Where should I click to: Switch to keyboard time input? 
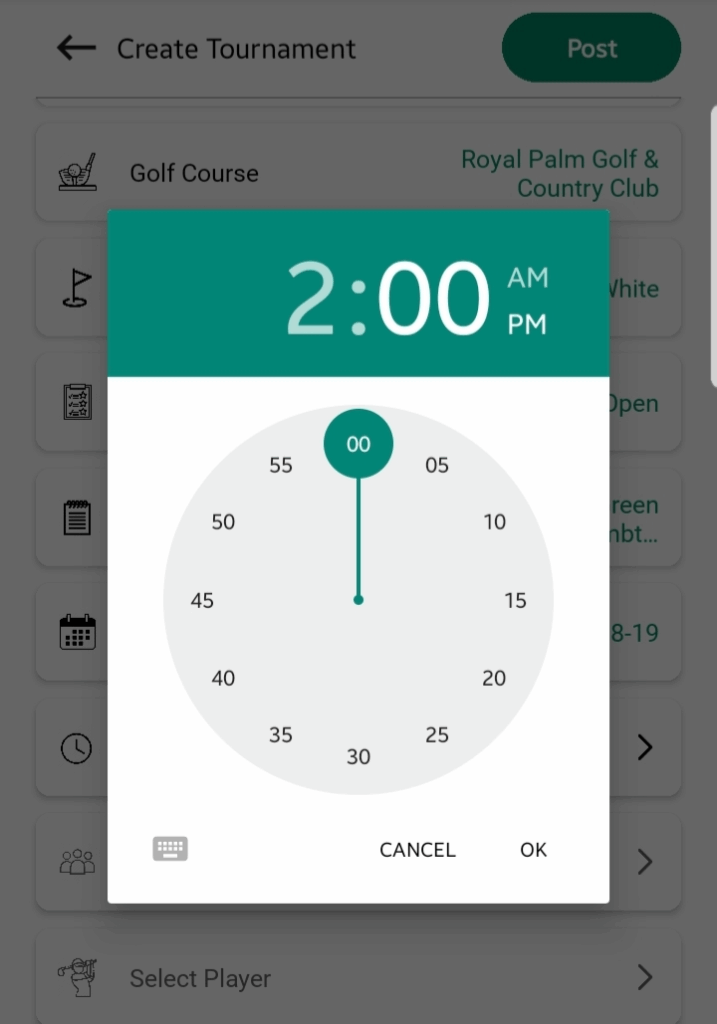tap(170, 849)
